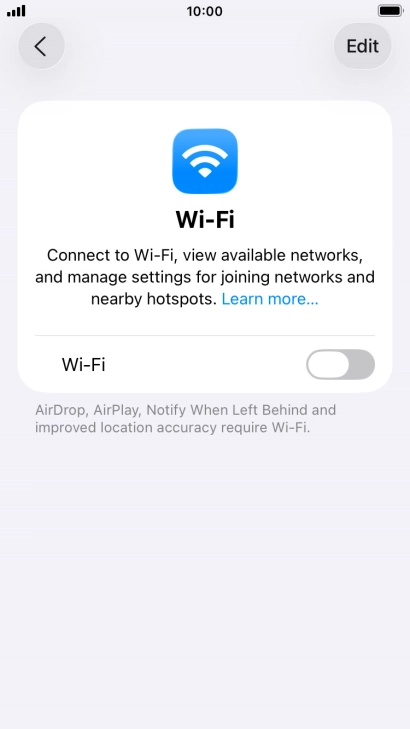
Task: Open the Learn more link
Action: [270, 299]
